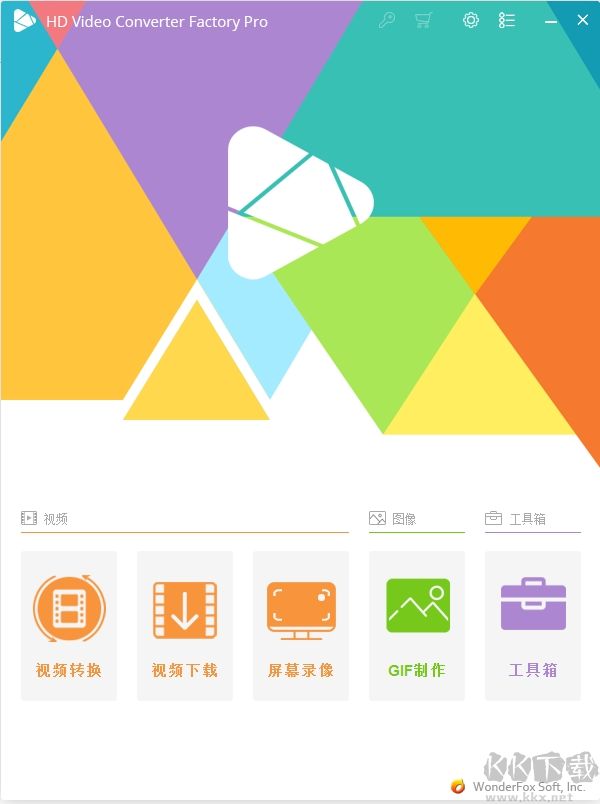Viewport: 600px width, 804px height.
Task: Open the 工具箱 toolbox tile
Action: (x=533, y=625)
